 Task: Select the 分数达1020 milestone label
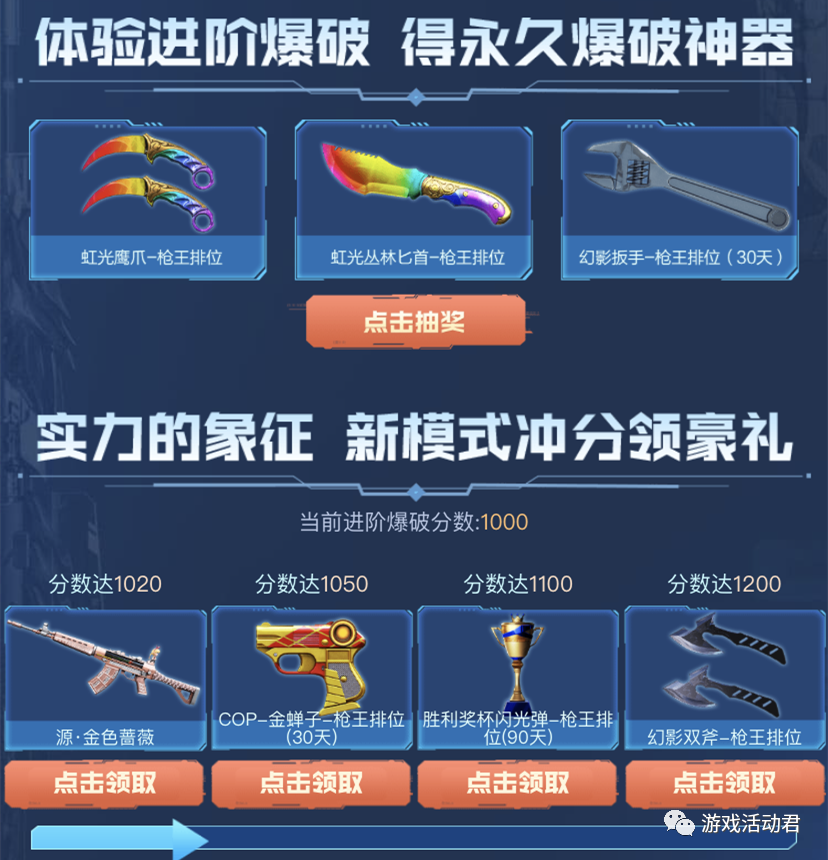click(106, 583)
